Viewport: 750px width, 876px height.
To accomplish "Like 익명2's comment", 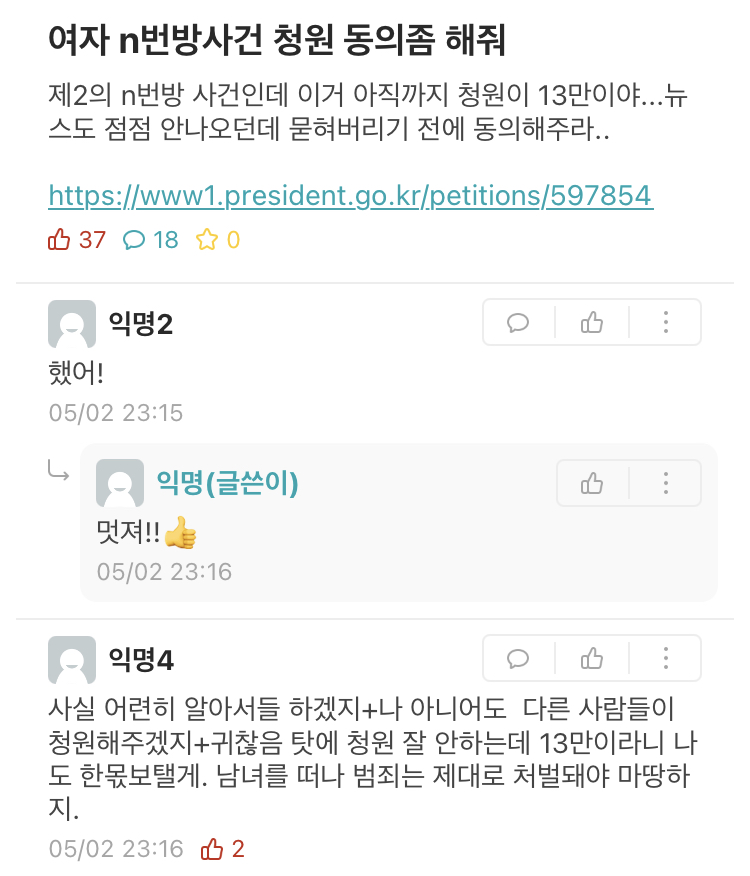I will 592,322.
